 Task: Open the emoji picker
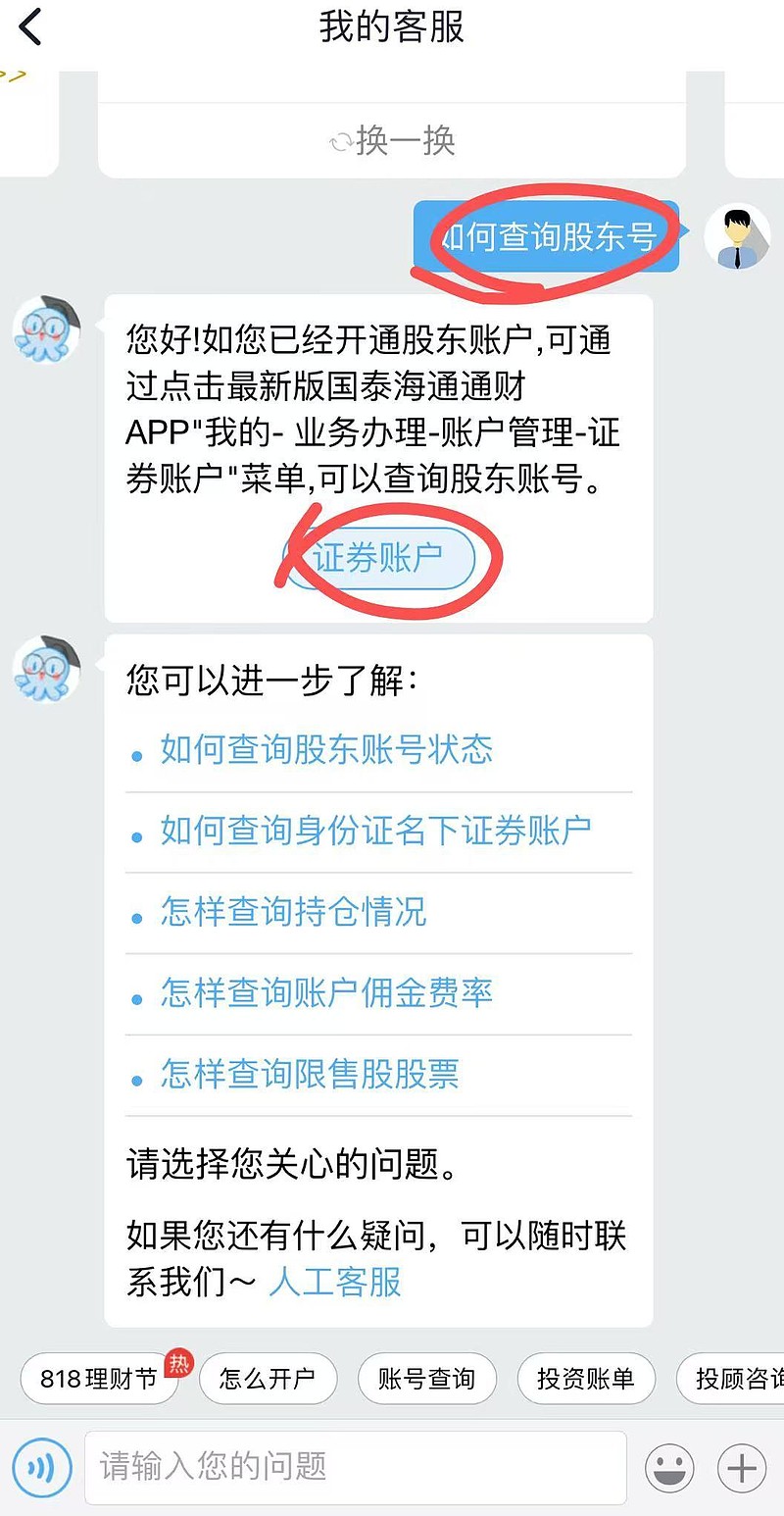670,1468
